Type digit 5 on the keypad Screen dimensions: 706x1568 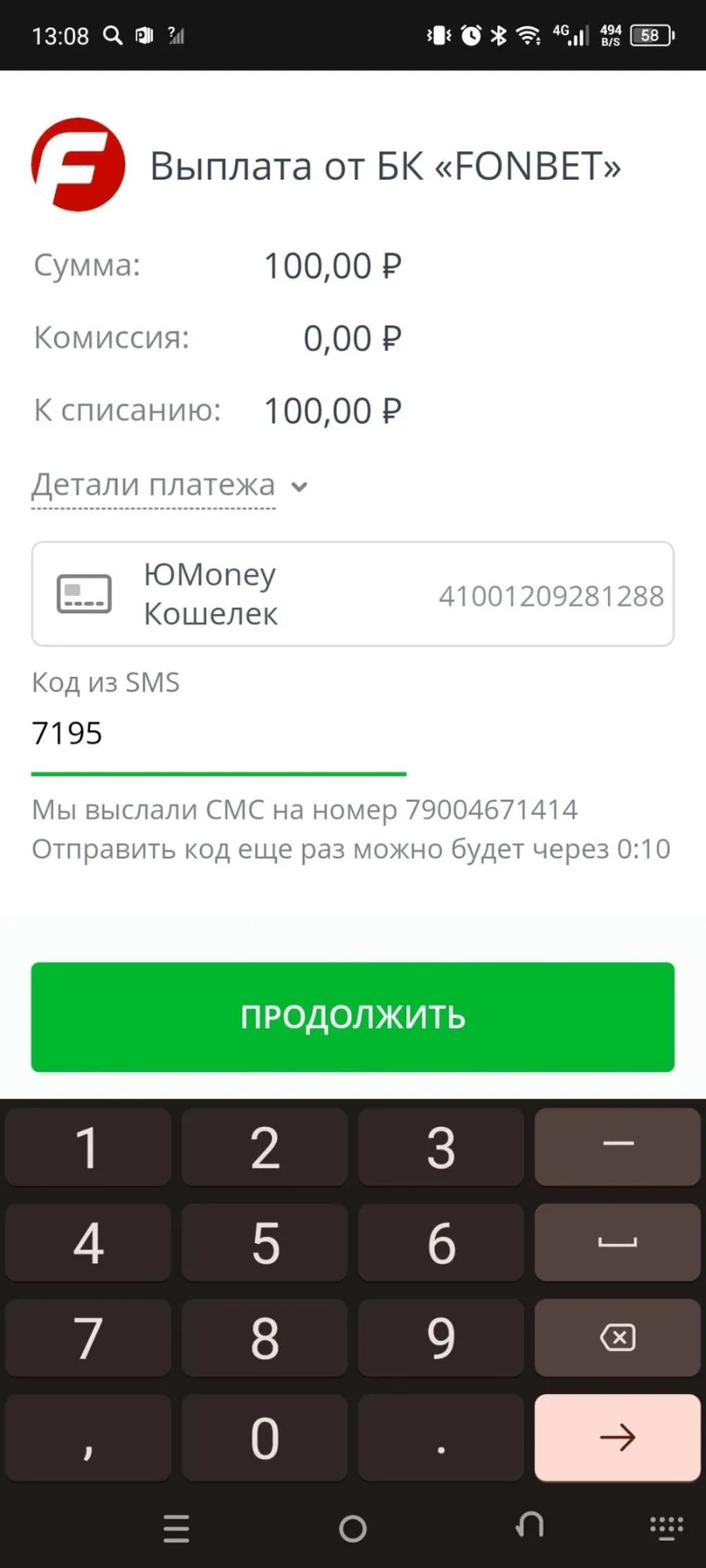click(265, 1242)
